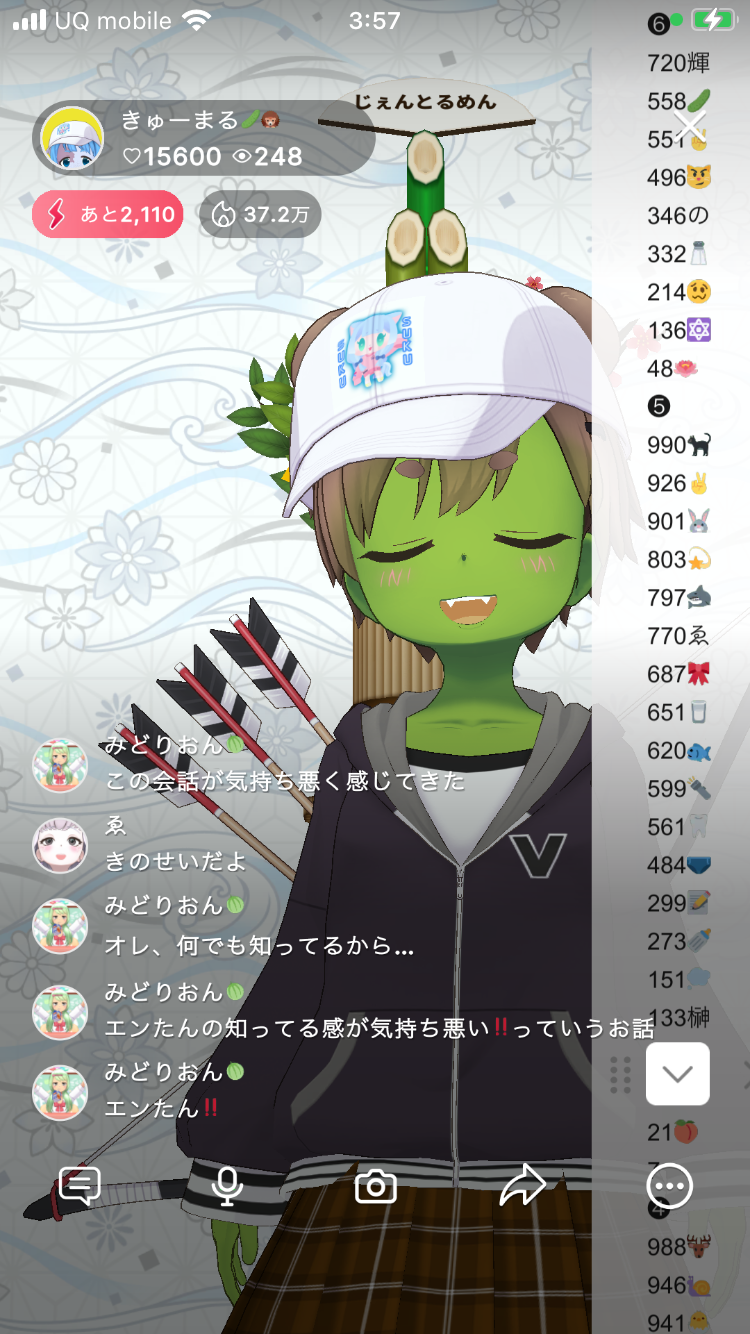Tap the あと2,110 lightning badge

click(108, 214)
